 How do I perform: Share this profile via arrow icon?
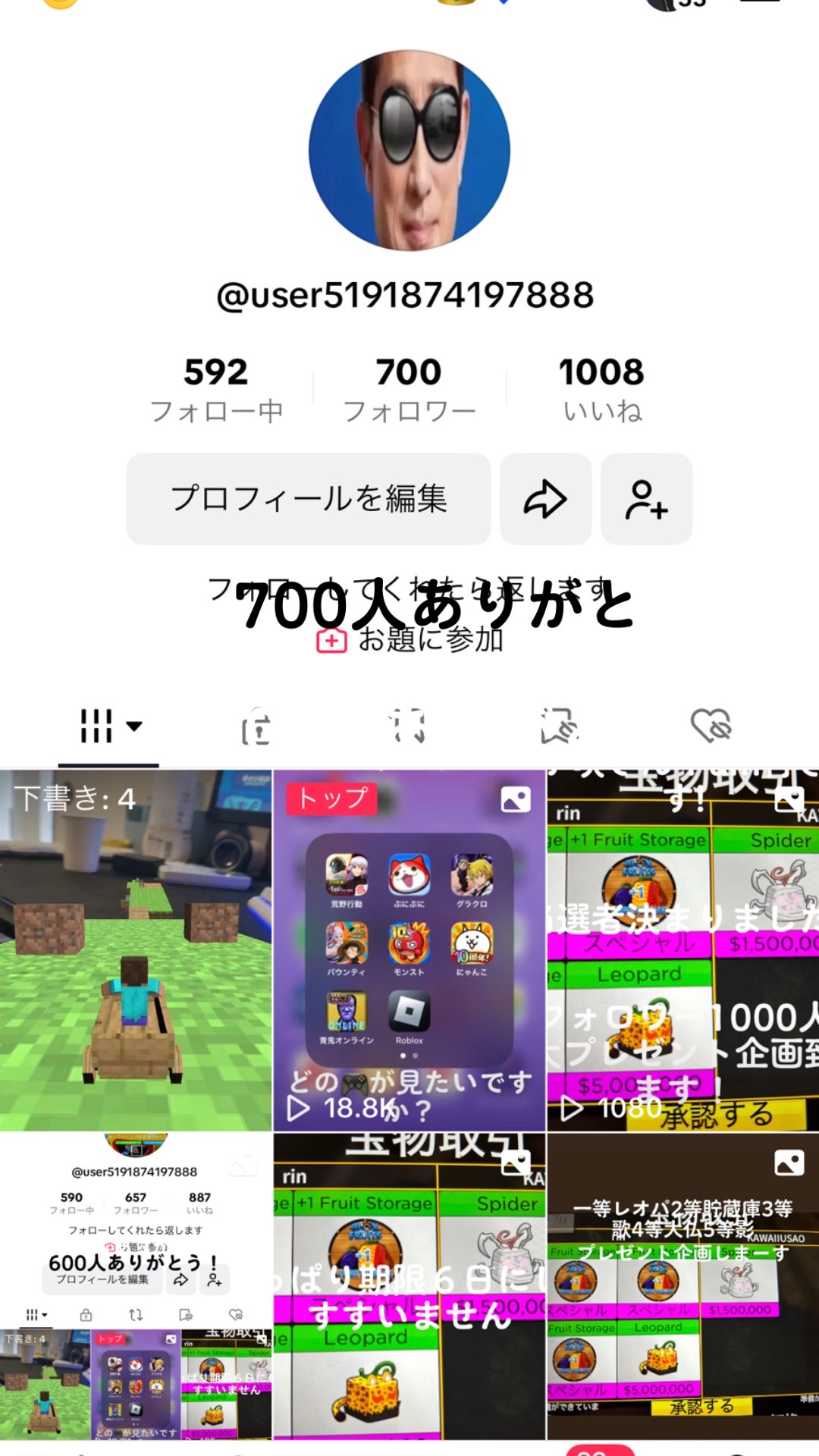point(545,499)
